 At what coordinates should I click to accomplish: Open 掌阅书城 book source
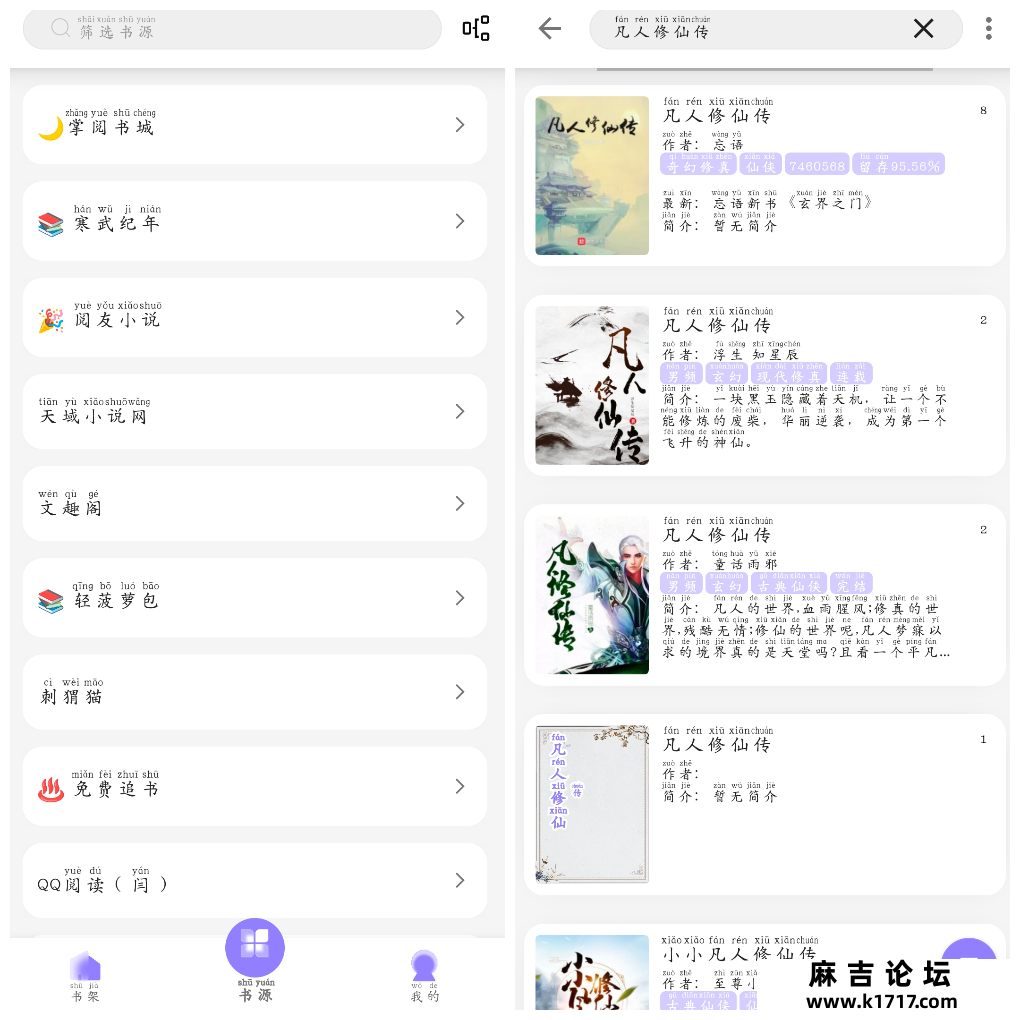[x=254, y=125]
